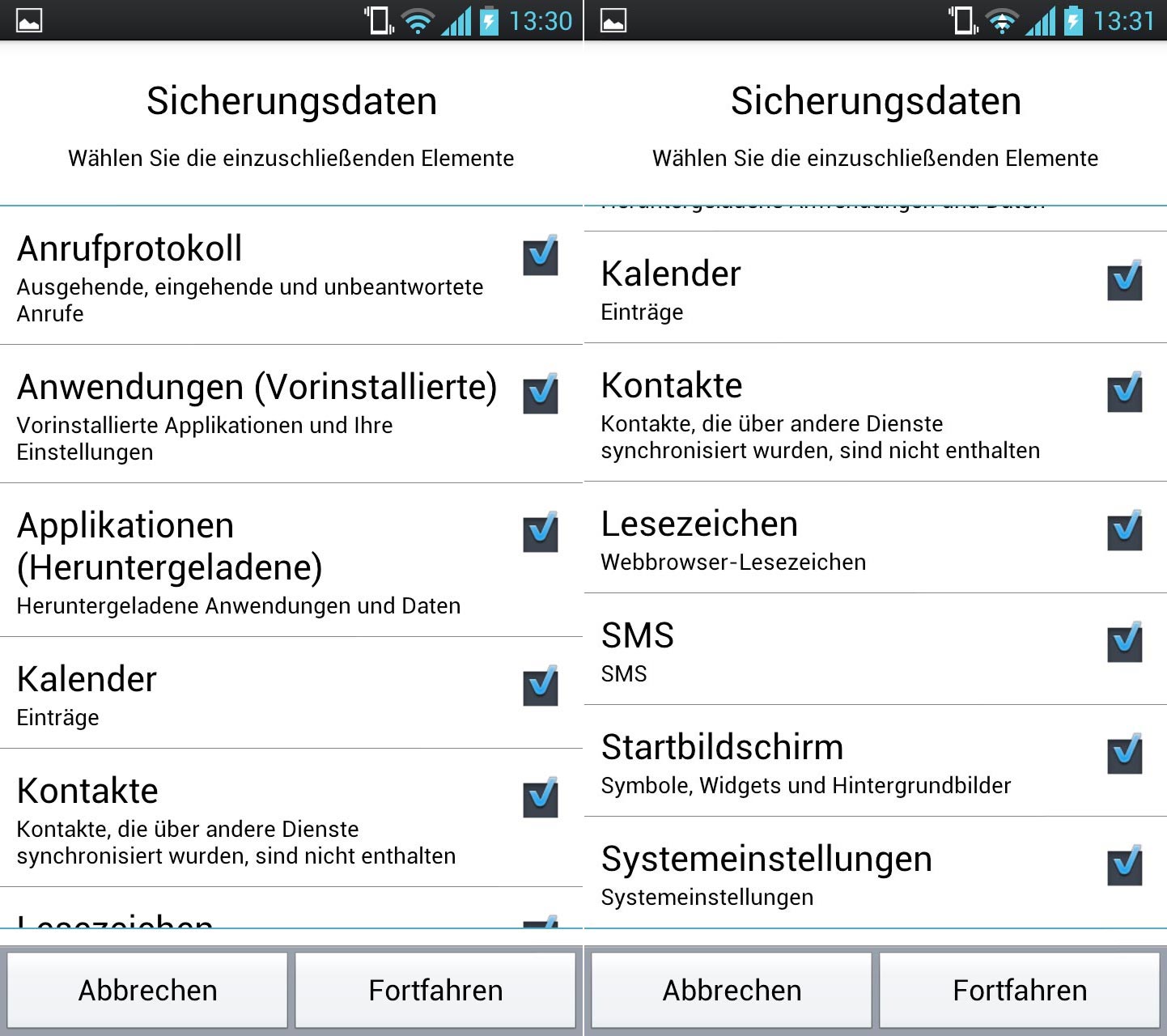
Task: Toggle Anwendungen (Vorinstallierte) backup option
Action: pos(541,395)
